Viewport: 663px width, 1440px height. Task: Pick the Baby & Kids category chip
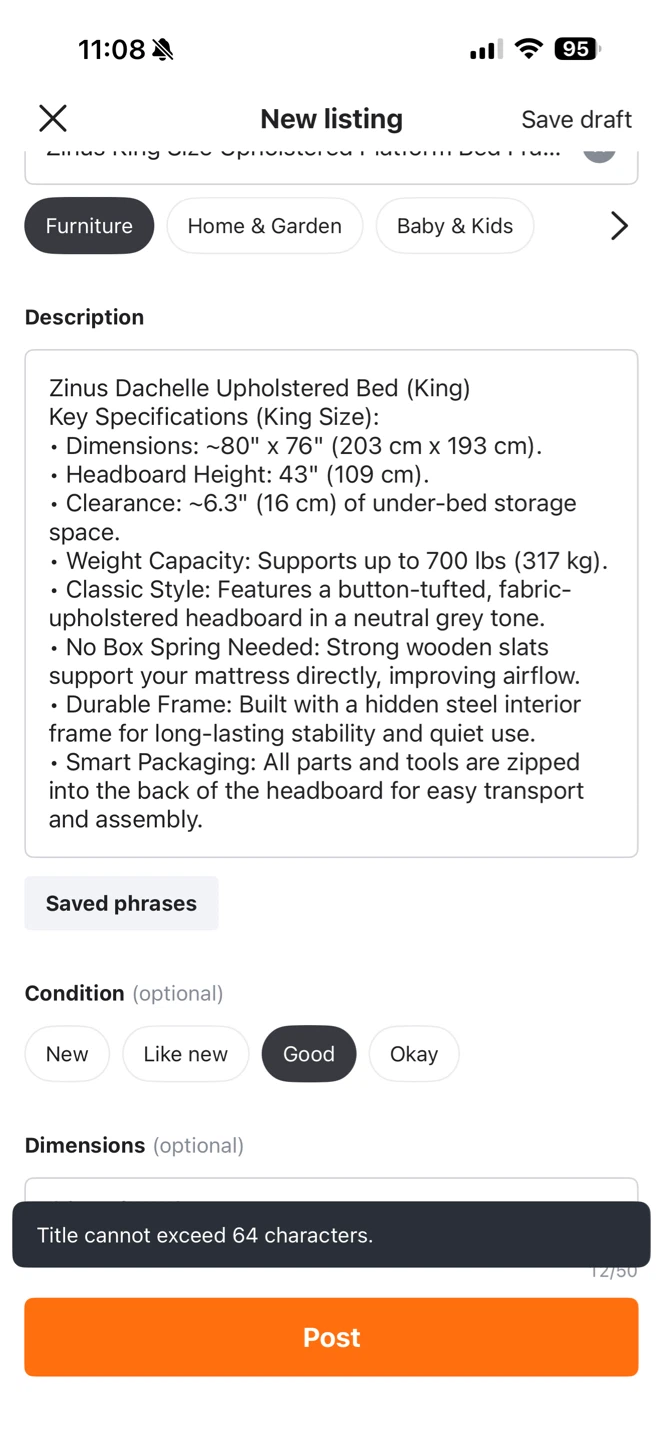coord(455,226)
